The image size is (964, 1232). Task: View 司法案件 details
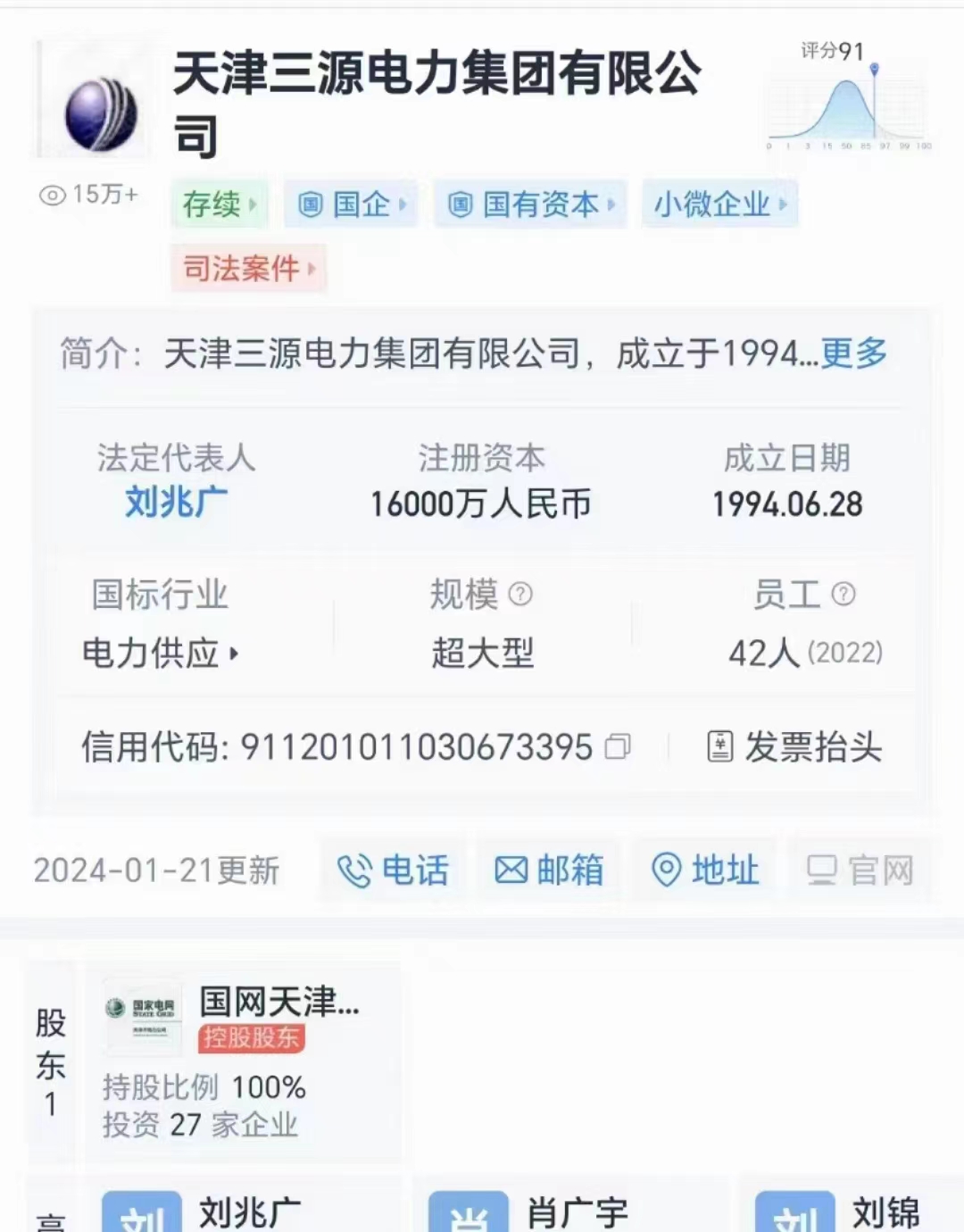pos(248,268)
